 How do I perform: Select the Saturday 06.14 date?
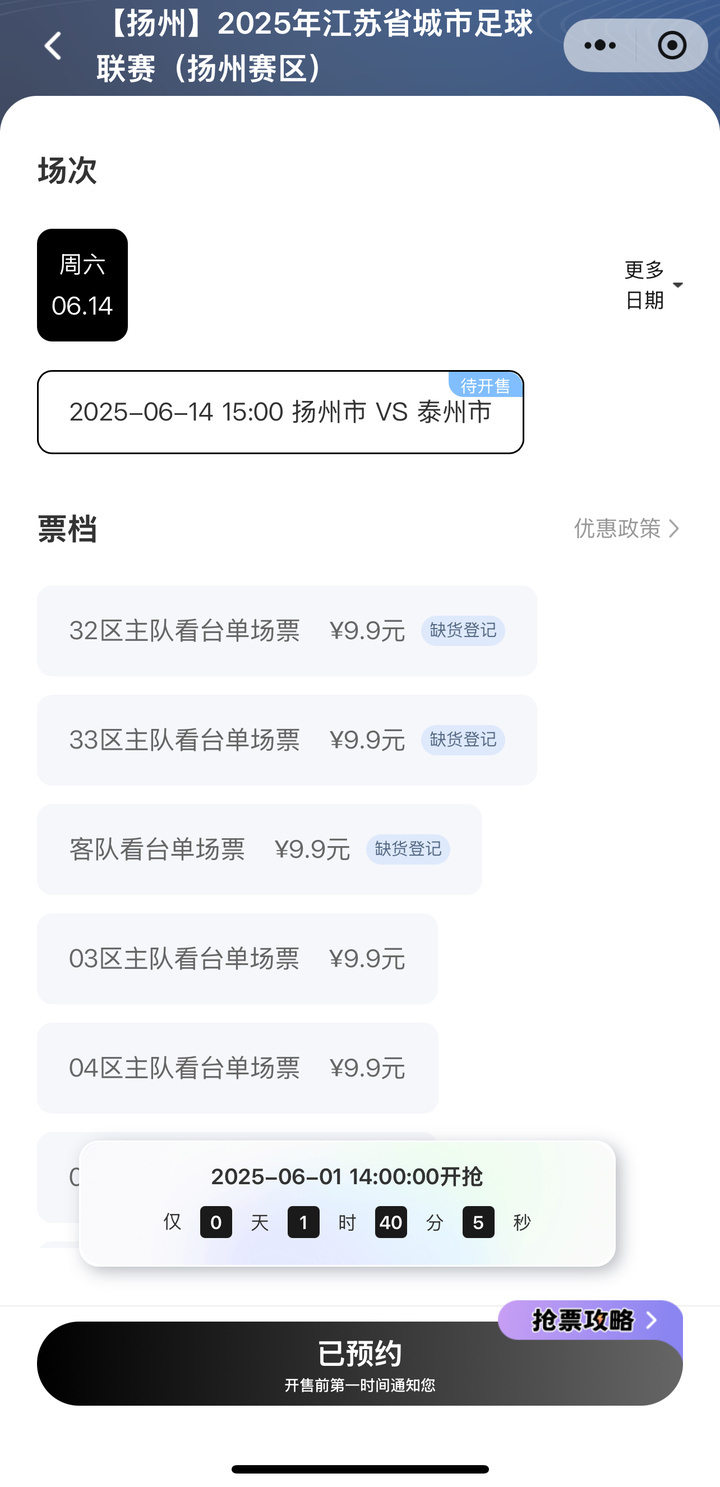tap(82, 285)
